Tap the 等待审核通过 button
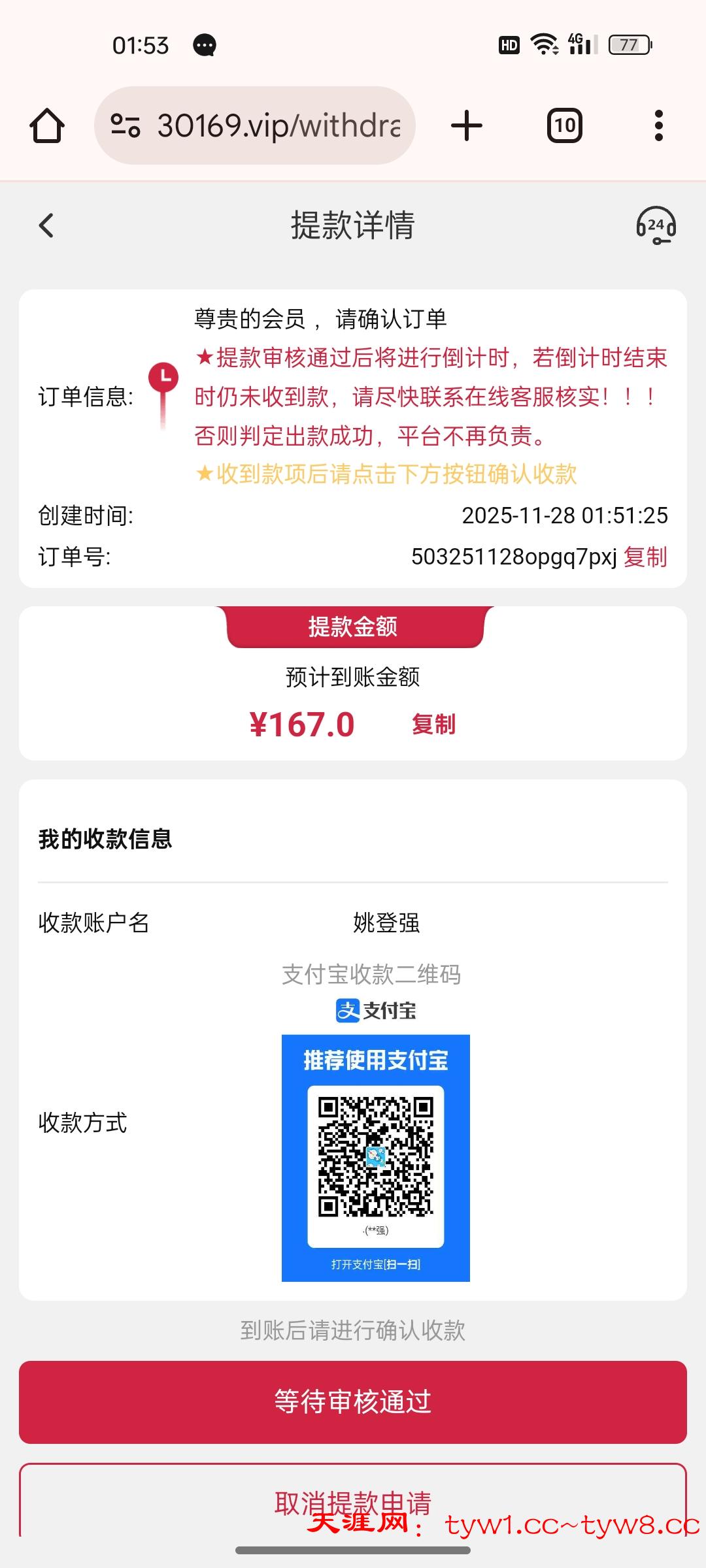 pyautogui.click(x=353, y=1402)
